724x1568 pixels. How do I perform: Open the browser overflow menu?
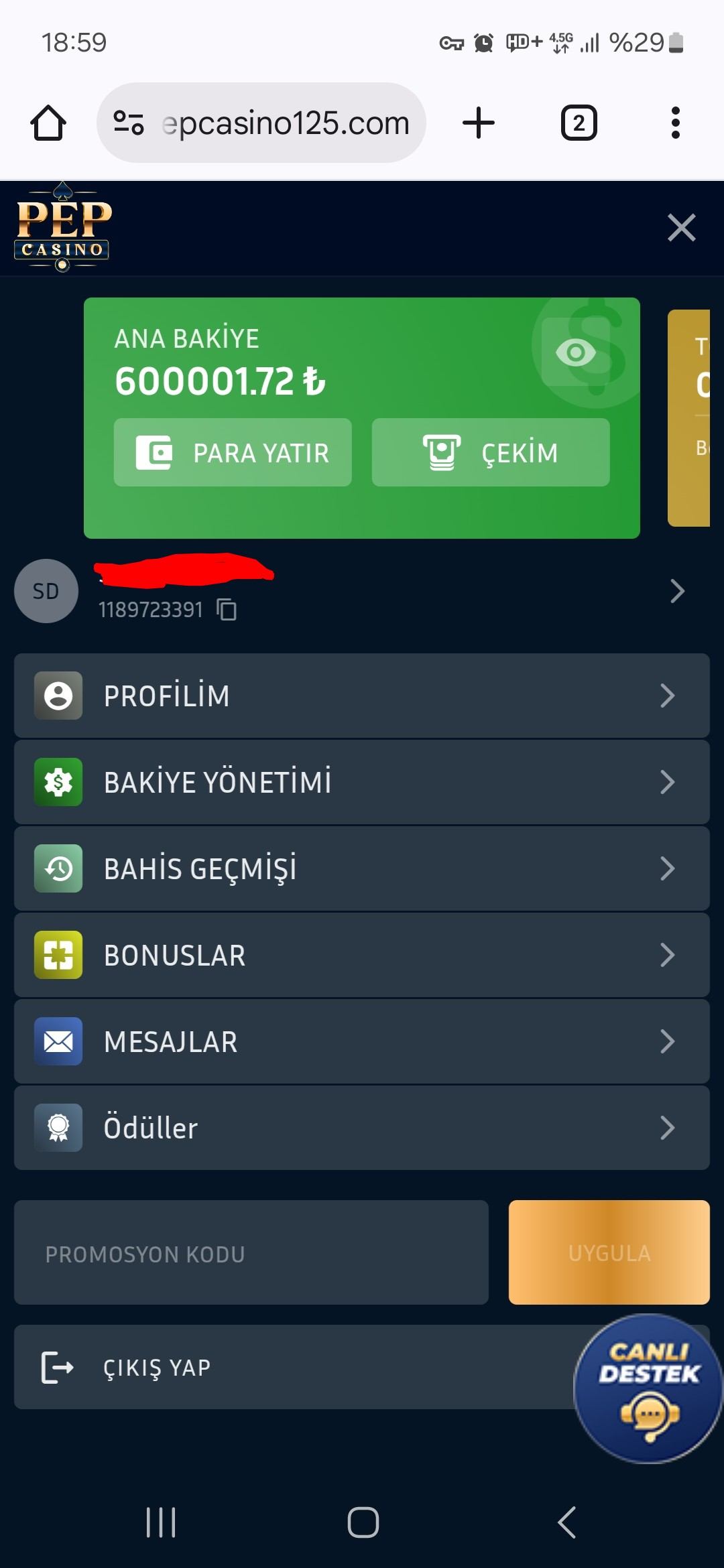675,123
